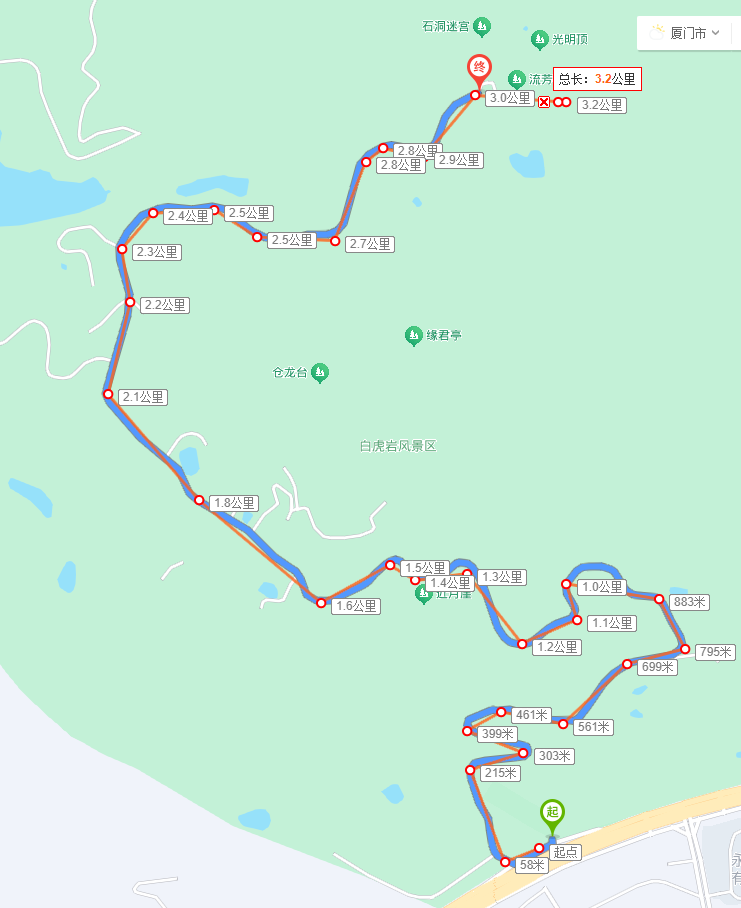
Task: Select the 光明顶 scenic spot marker
Action: tap(540, 38)
